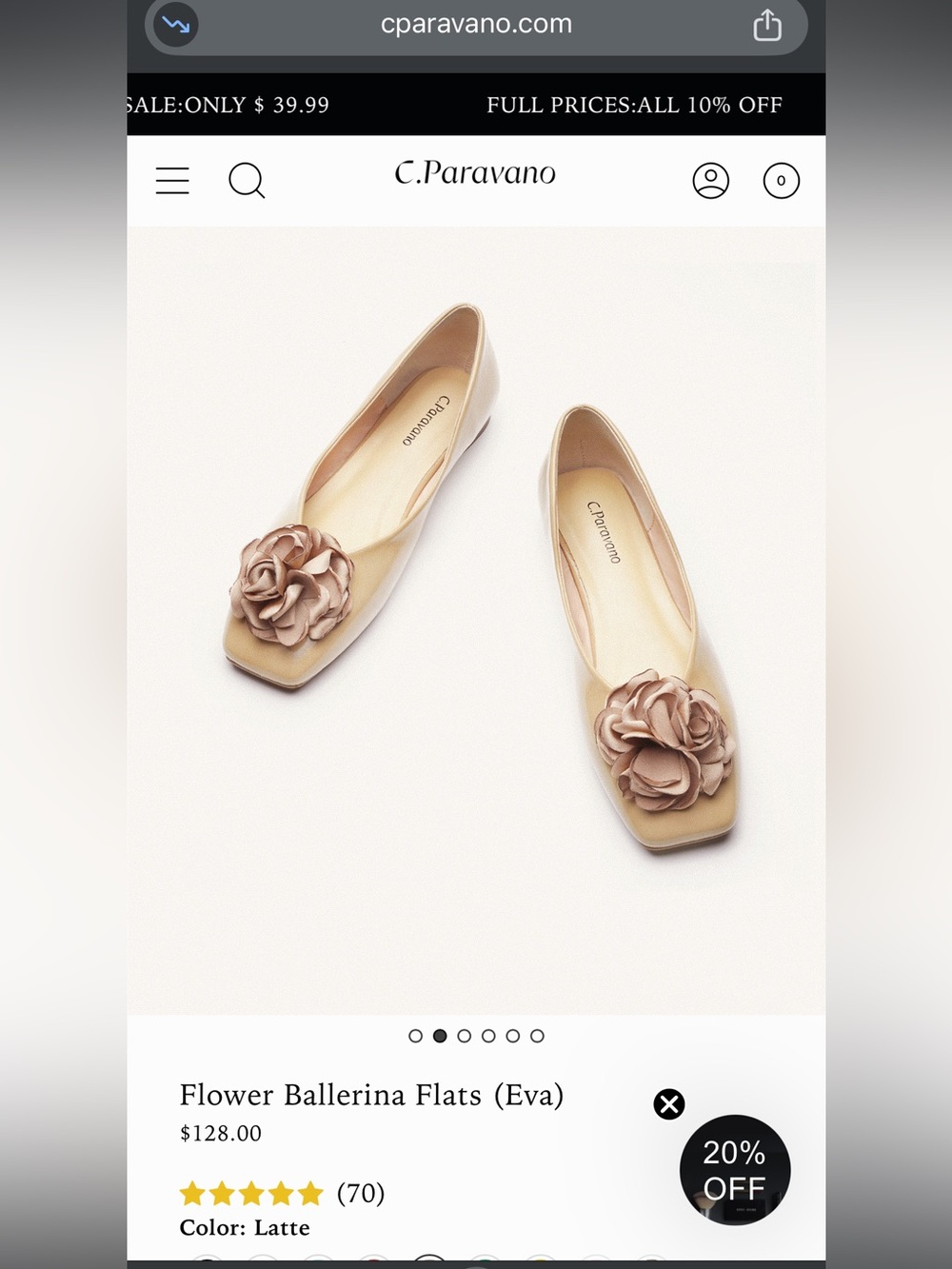Click the 20% OFF promo badge
952x1269 pixels.
coord(734,1171)
